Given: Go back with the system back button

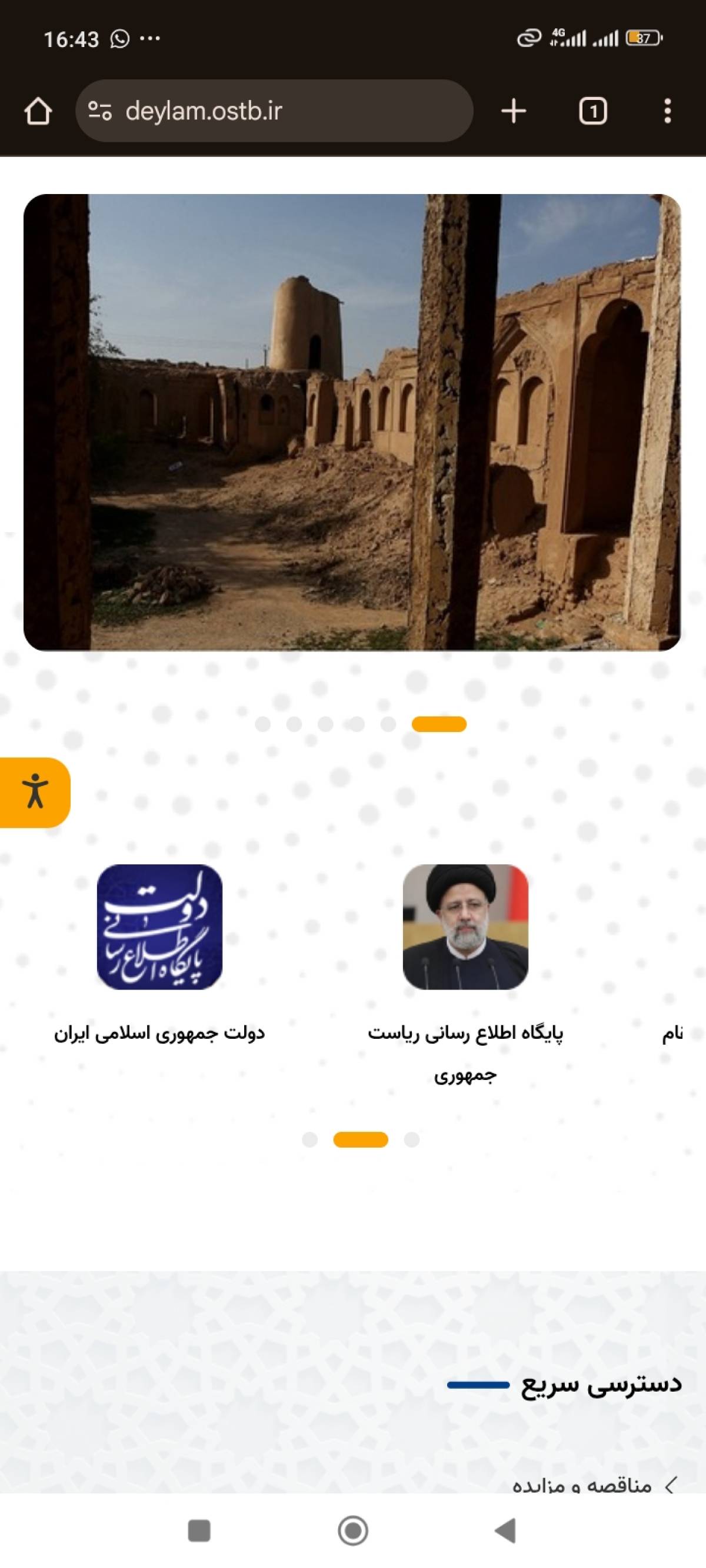Looking at the screenshot, I should pyautogui.click(x=505, y=1530).
